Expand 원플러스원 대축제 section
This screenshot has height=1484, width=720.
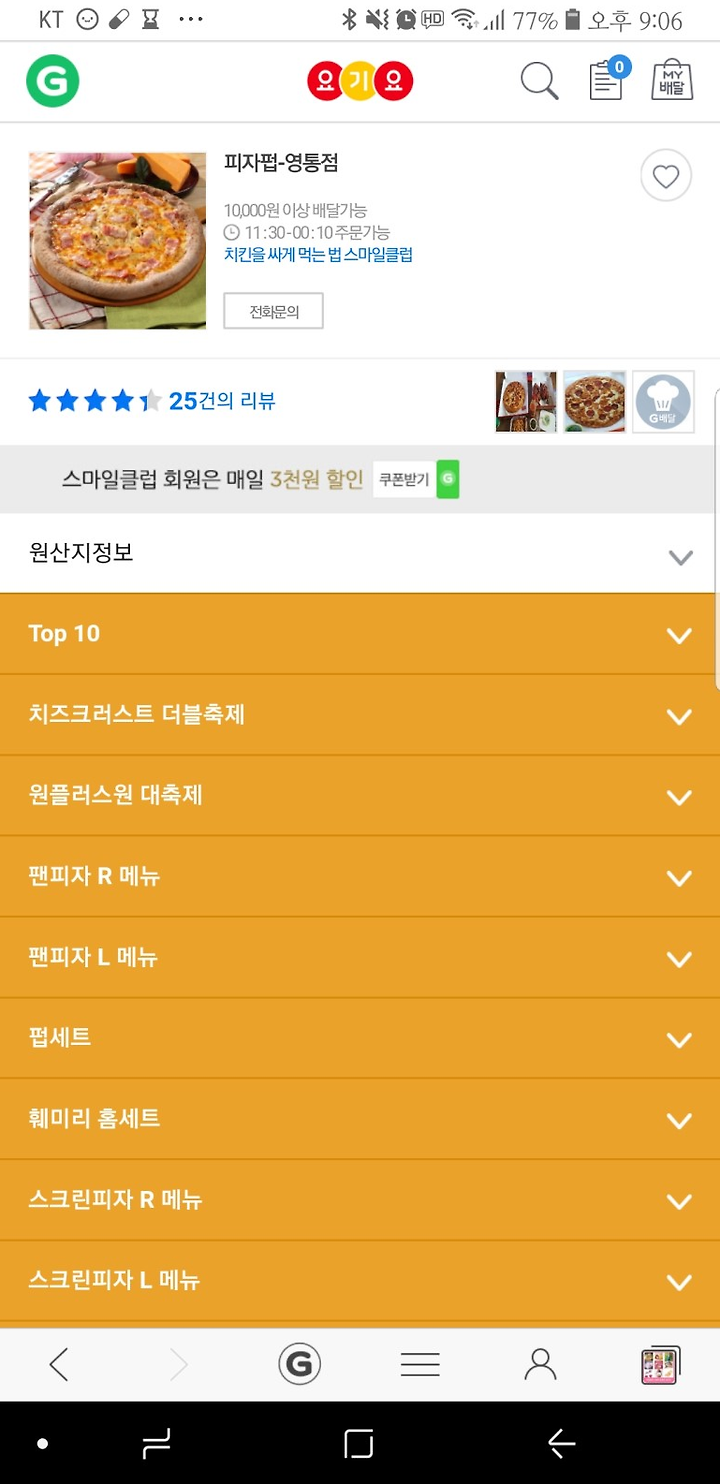(360, 796)
